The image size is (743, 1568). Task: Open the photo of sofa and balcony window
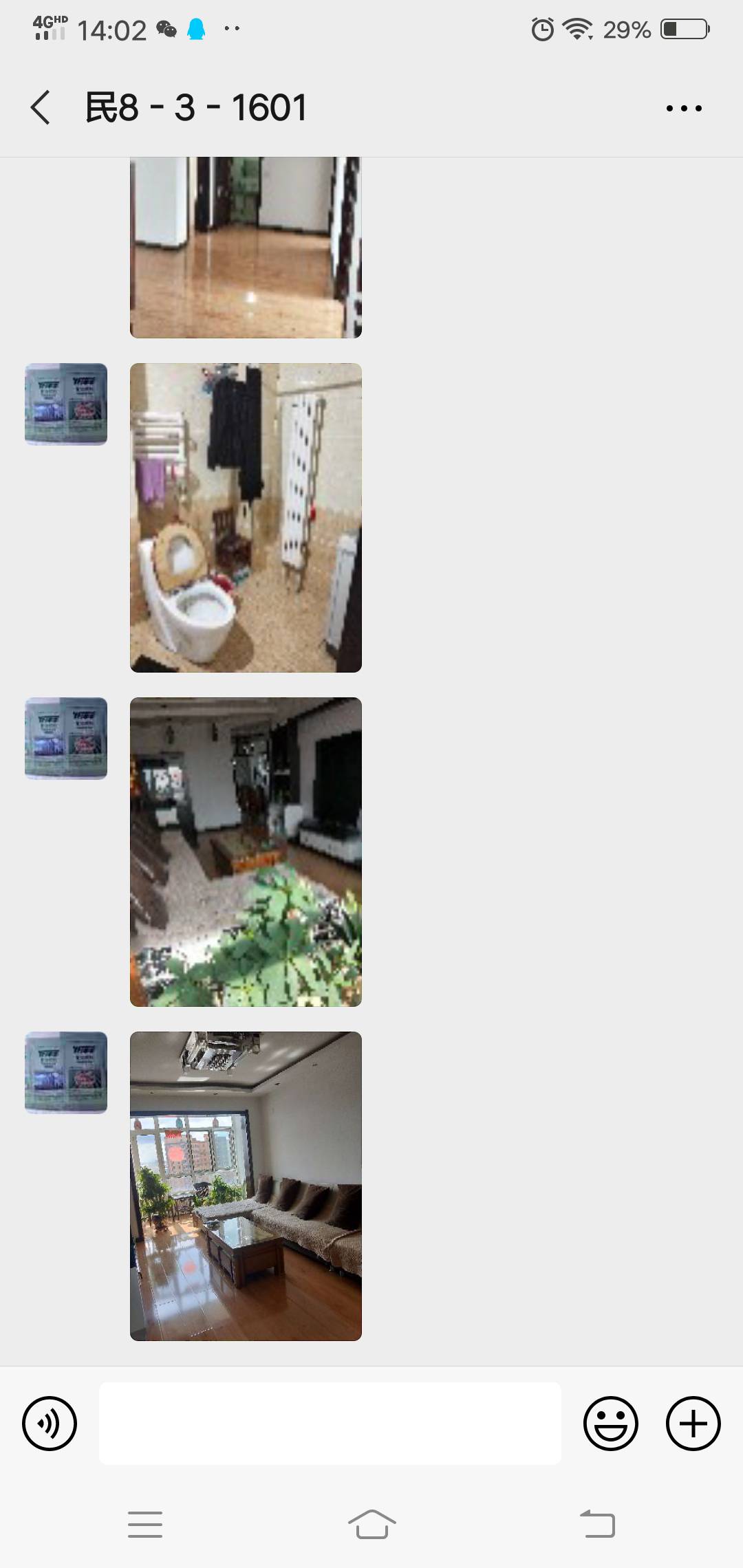246,1186
